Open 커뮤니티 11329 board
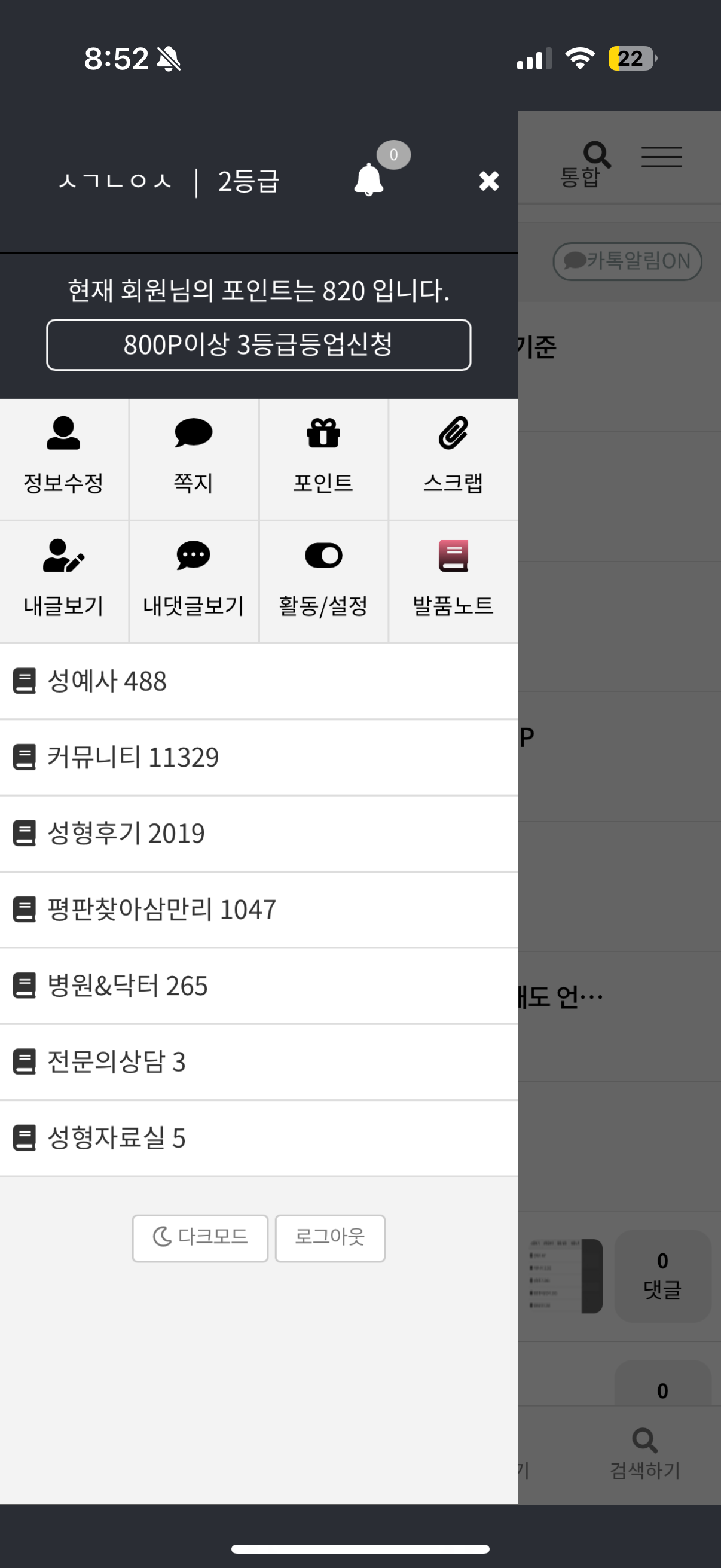 259,757
